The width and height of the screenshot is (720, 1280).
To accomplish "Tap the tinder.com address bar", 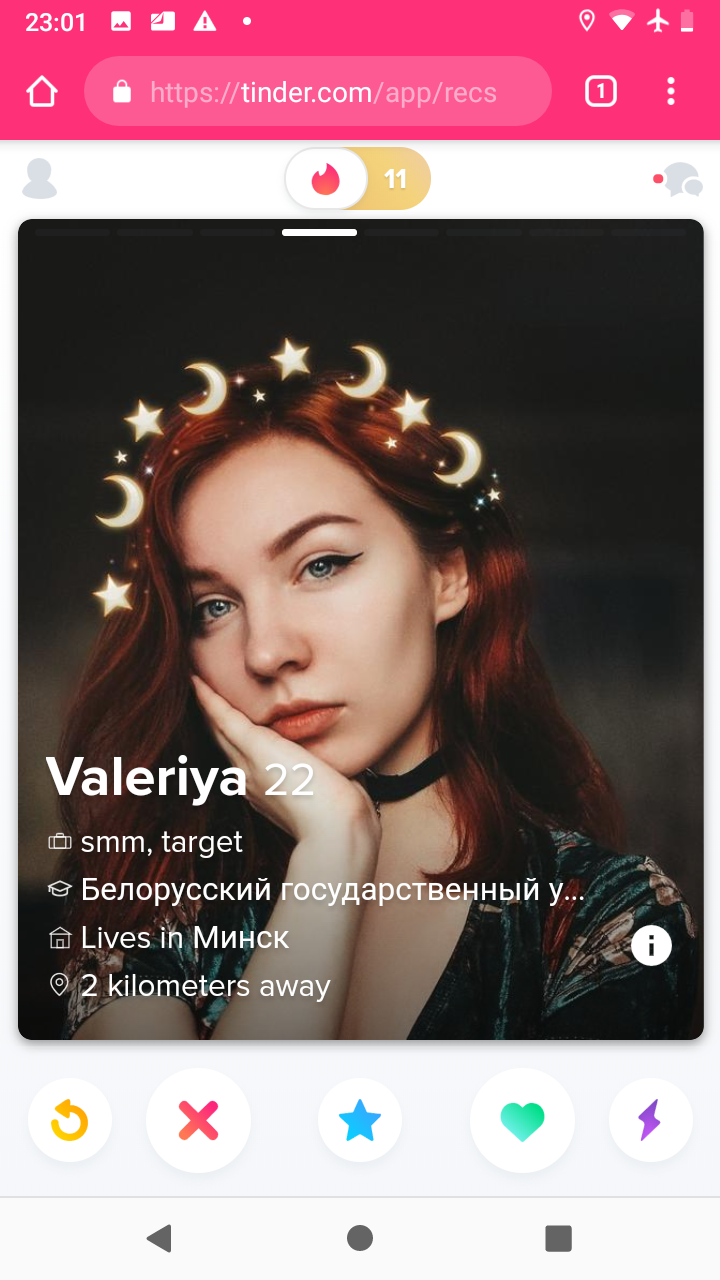I will coord(318,92).
